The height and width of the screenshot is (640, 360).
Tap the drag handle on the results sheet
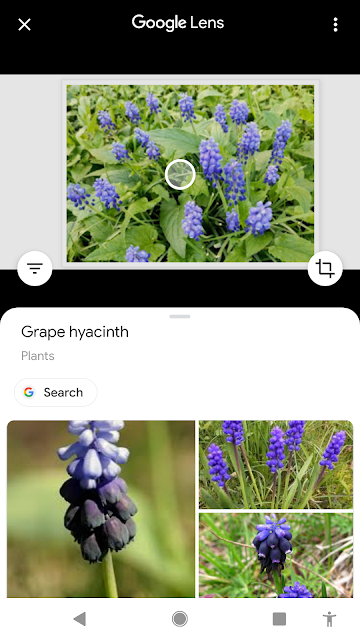(180, 316)
